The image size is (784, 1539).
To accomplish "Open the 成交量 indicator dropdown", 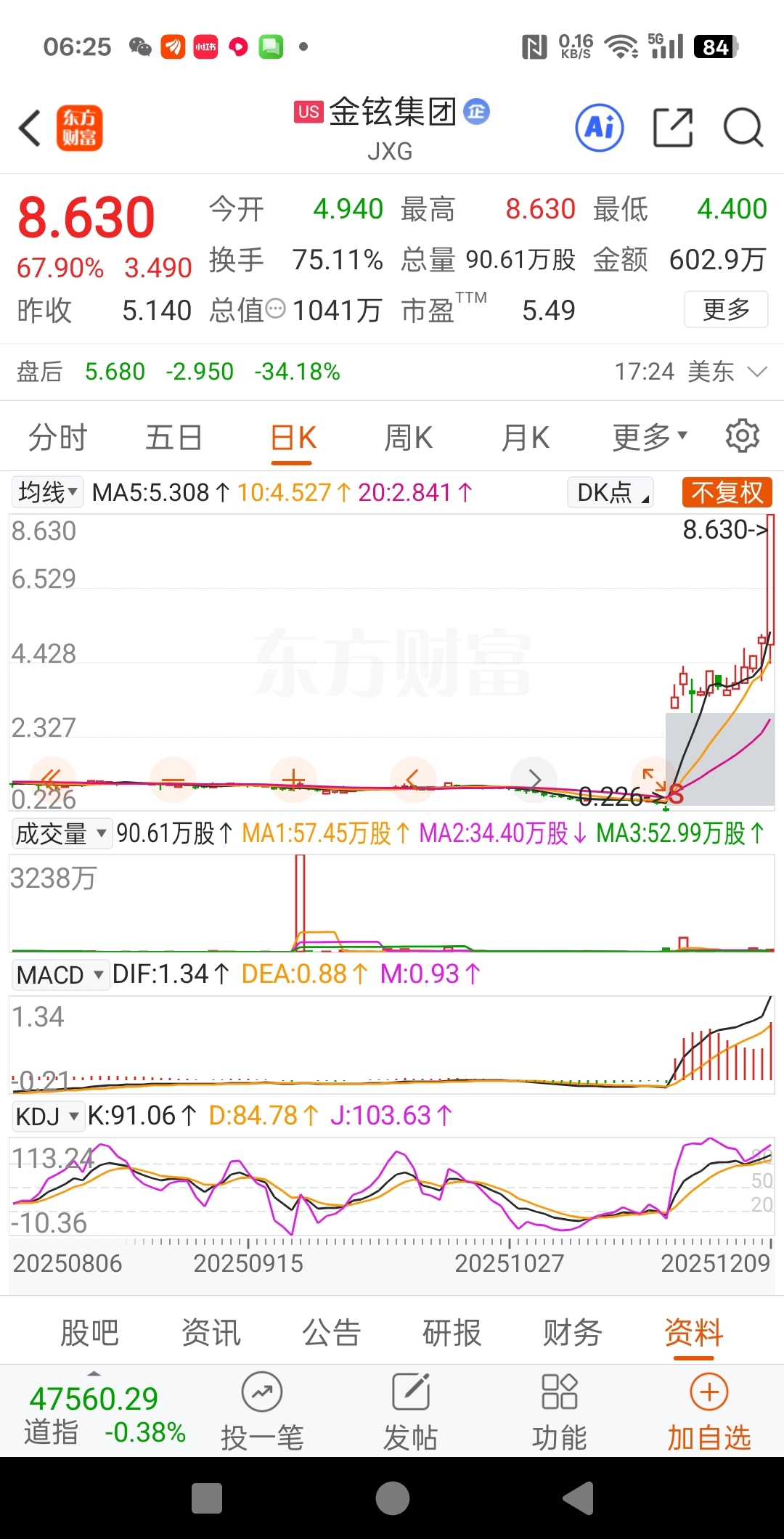I will coord(62,833).
